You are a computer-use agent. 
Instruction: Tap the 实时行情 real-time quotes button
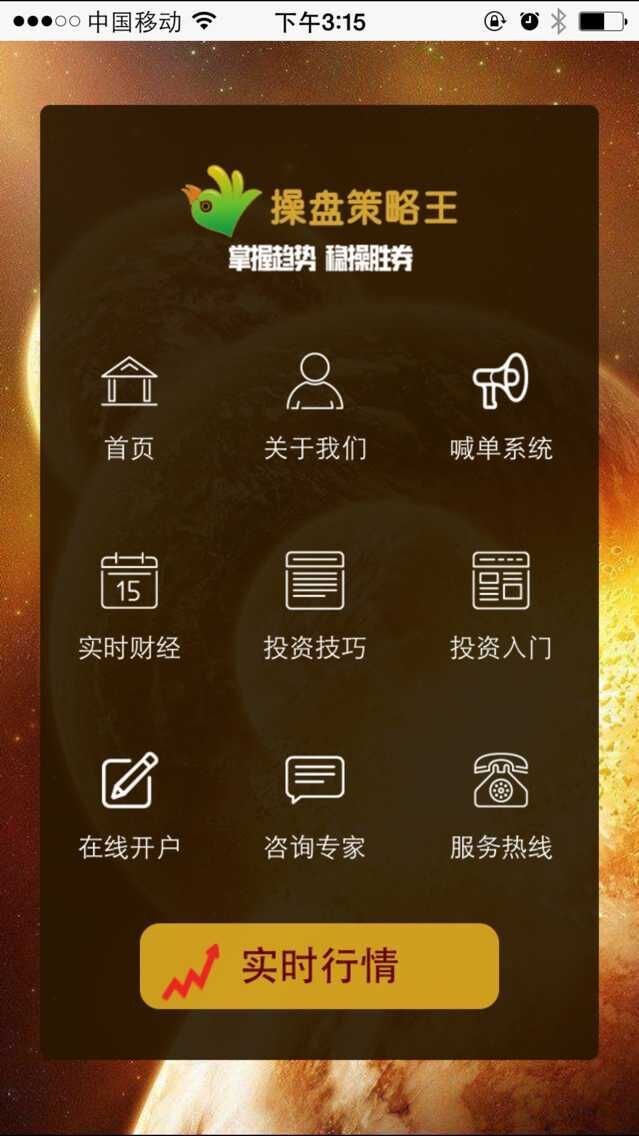(x=319, y=966)
